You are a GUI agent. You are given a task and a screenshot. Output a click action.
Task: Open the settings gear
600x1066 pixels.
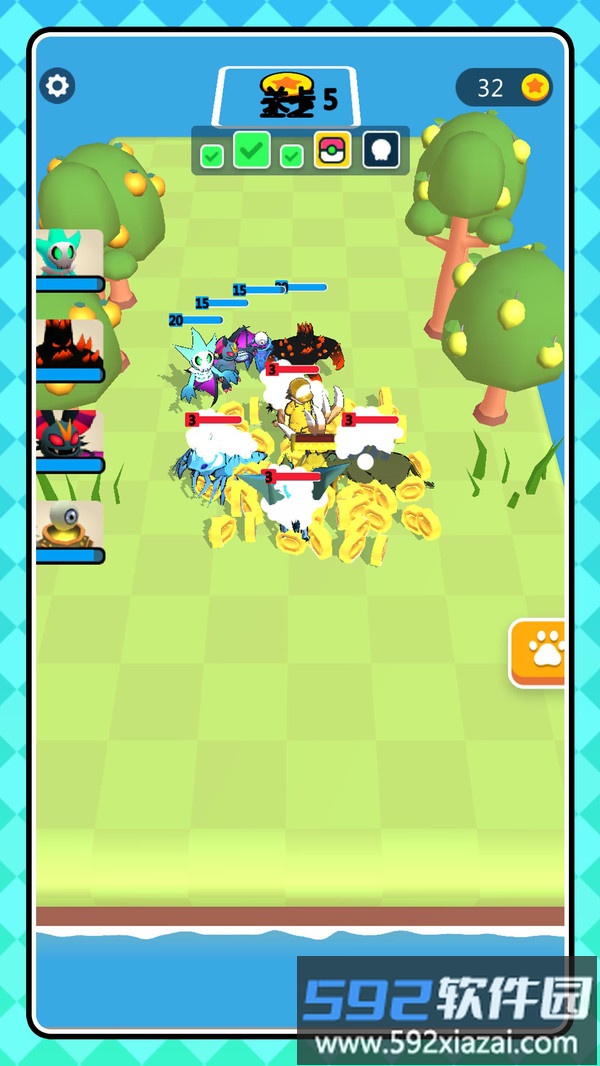tap(57, 86)
